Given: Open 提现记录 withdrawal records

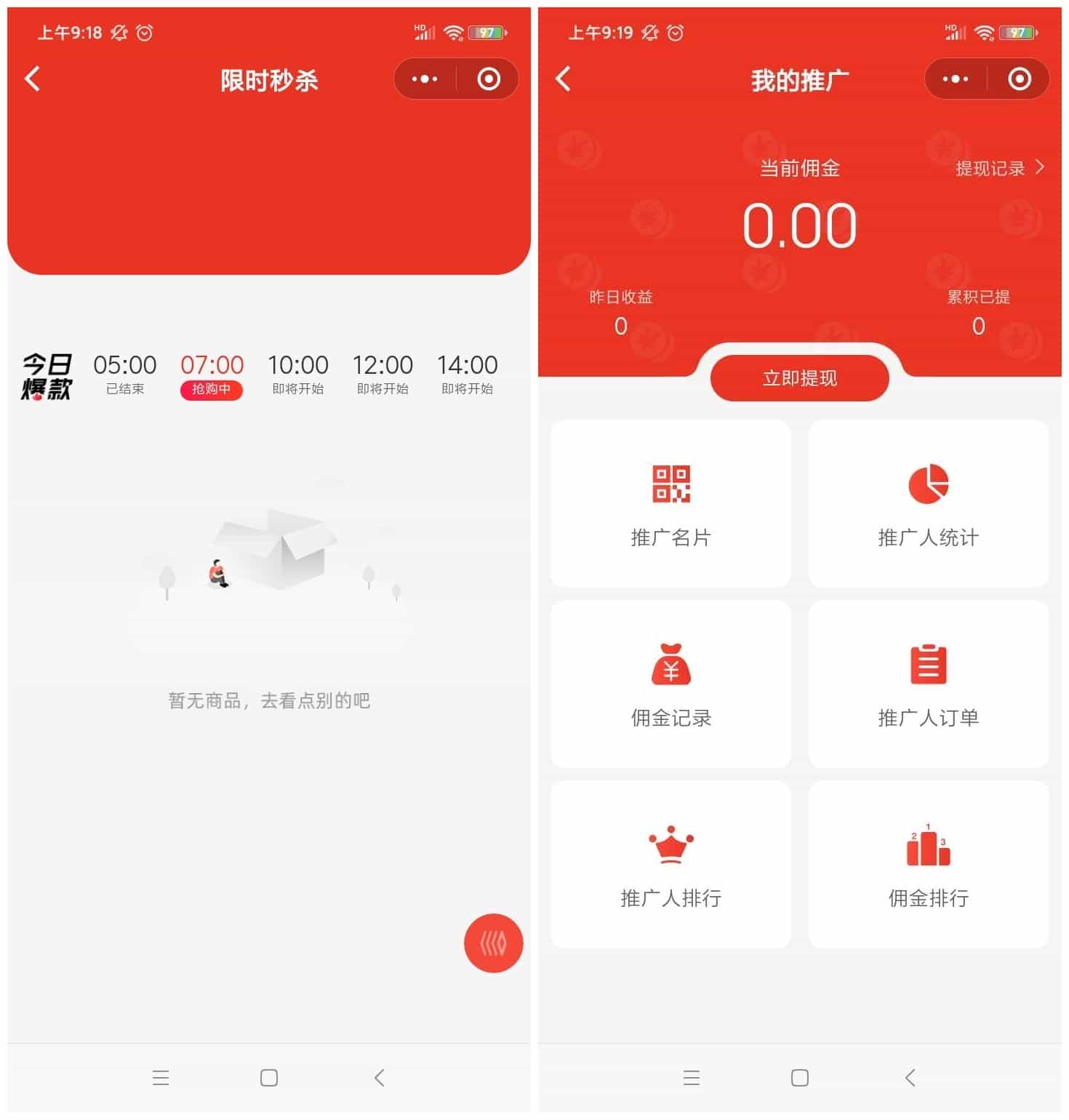Looking at the screenshot, I should 998,169.
